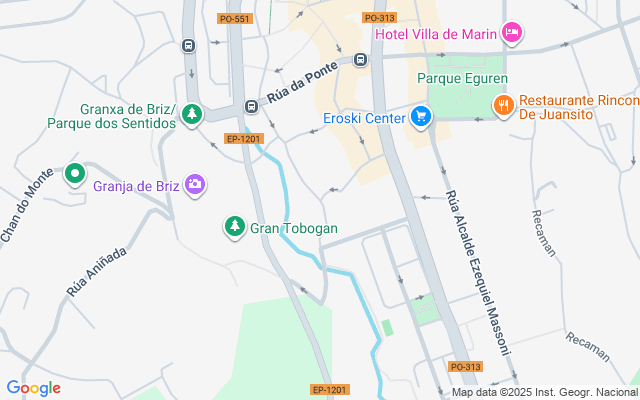Open the Parque Eguren place label

pyautogui.click(x=462, y=78)
